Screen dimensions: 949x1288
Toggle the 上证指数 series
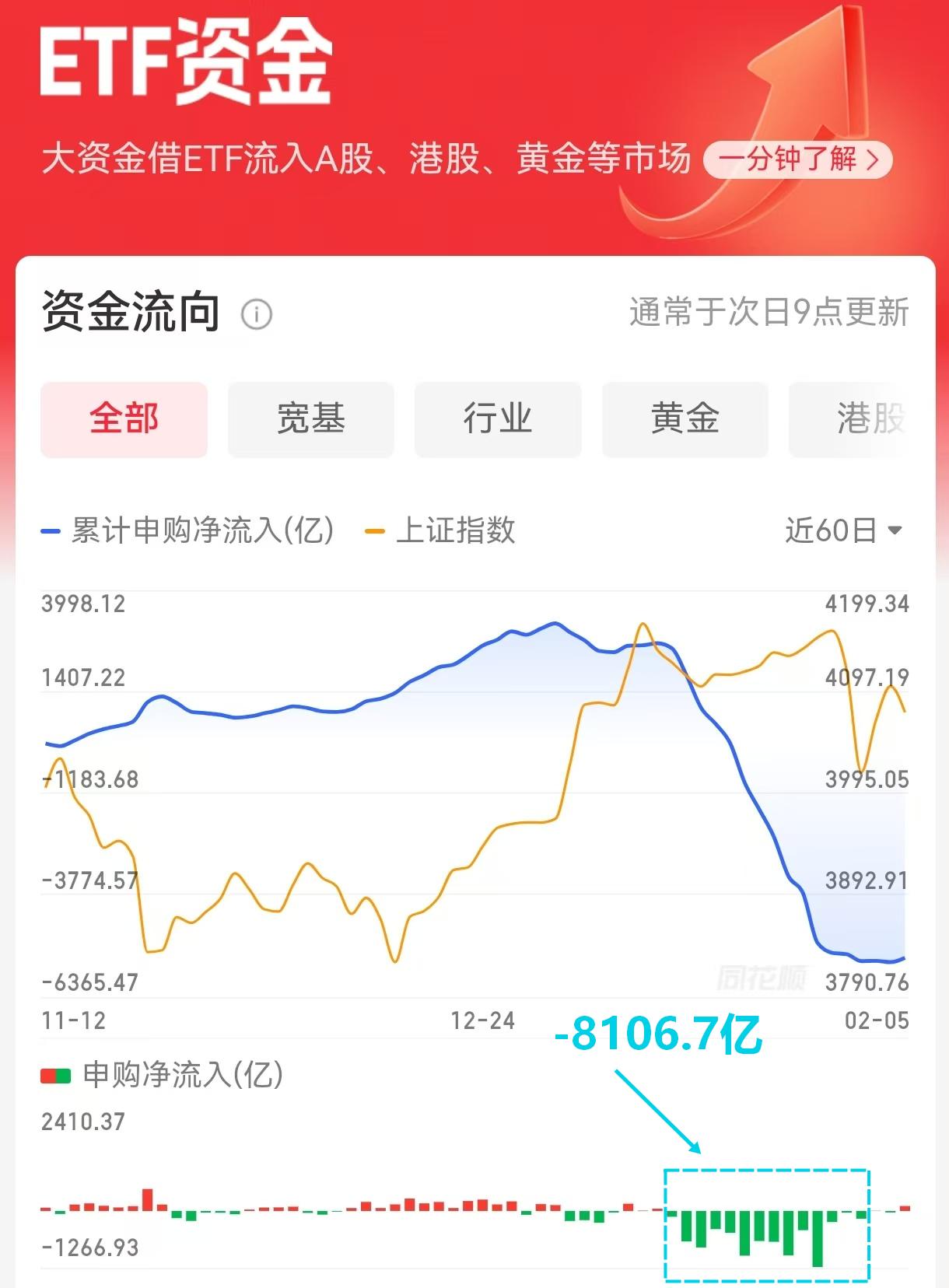(x=457, y=530)
